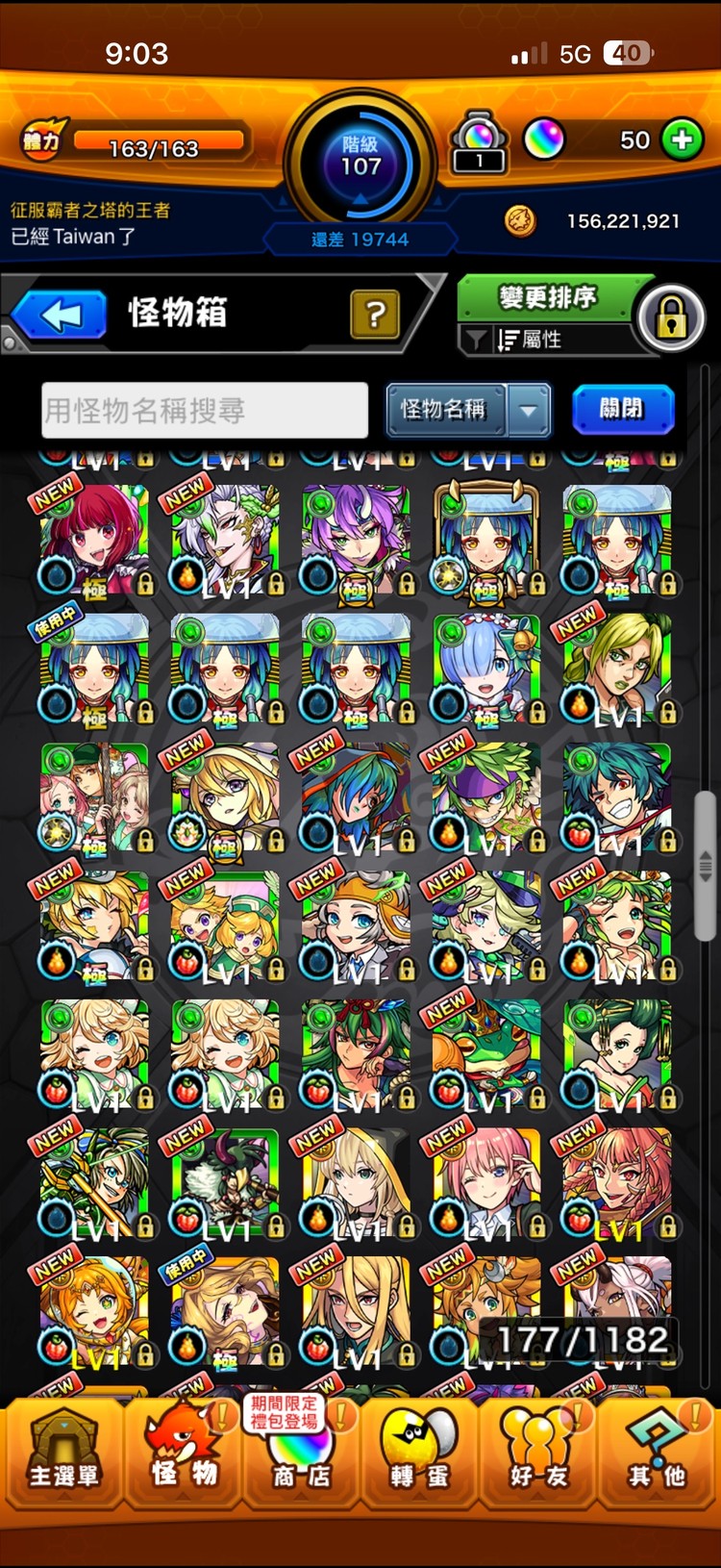
Task: Tap the 變更排序 sort button
Action: point(546,298)
